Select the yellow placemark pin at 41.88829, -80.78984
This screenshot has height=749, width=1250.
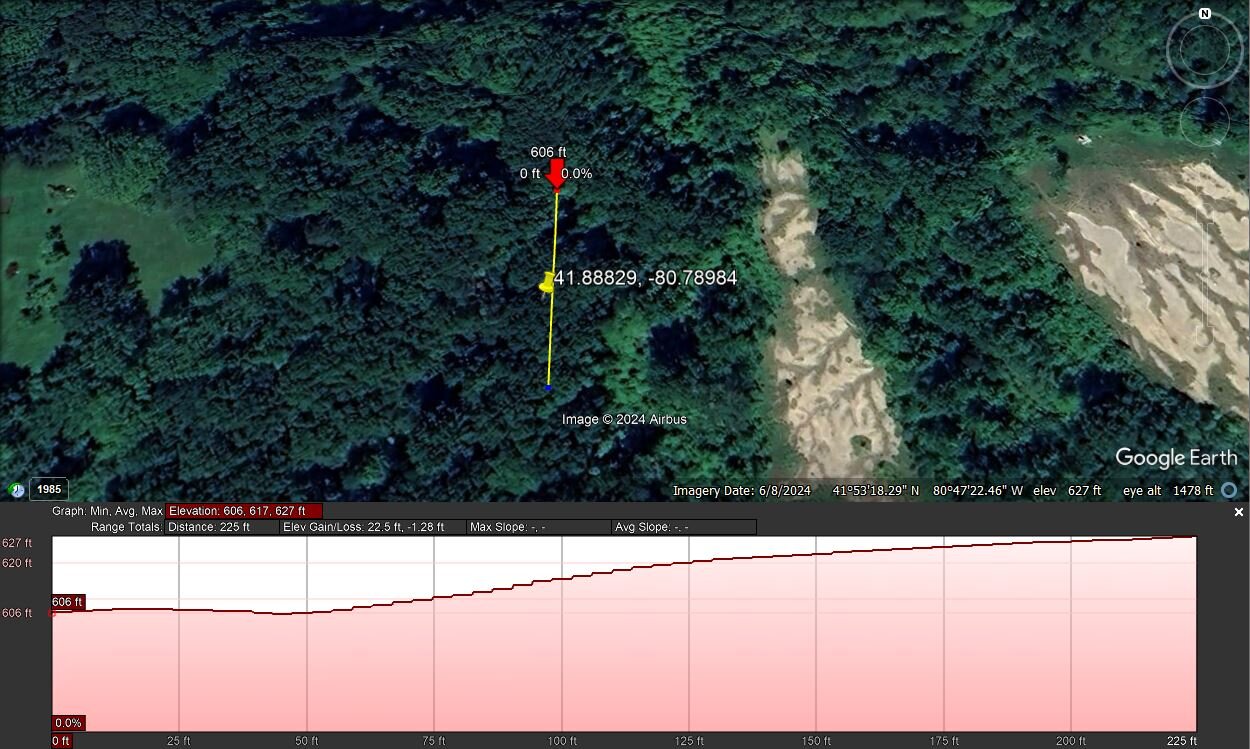[x=546, y=284]
